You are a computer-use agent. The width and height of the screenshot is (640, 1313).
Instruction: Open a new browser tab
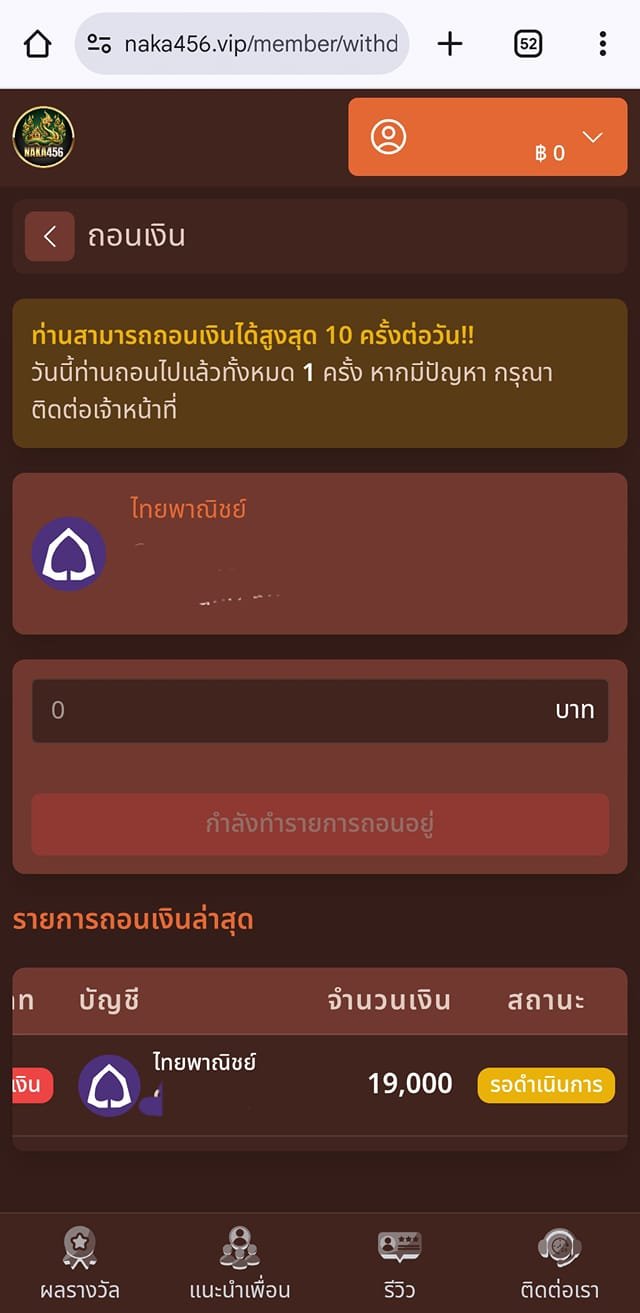coord(451,44)
